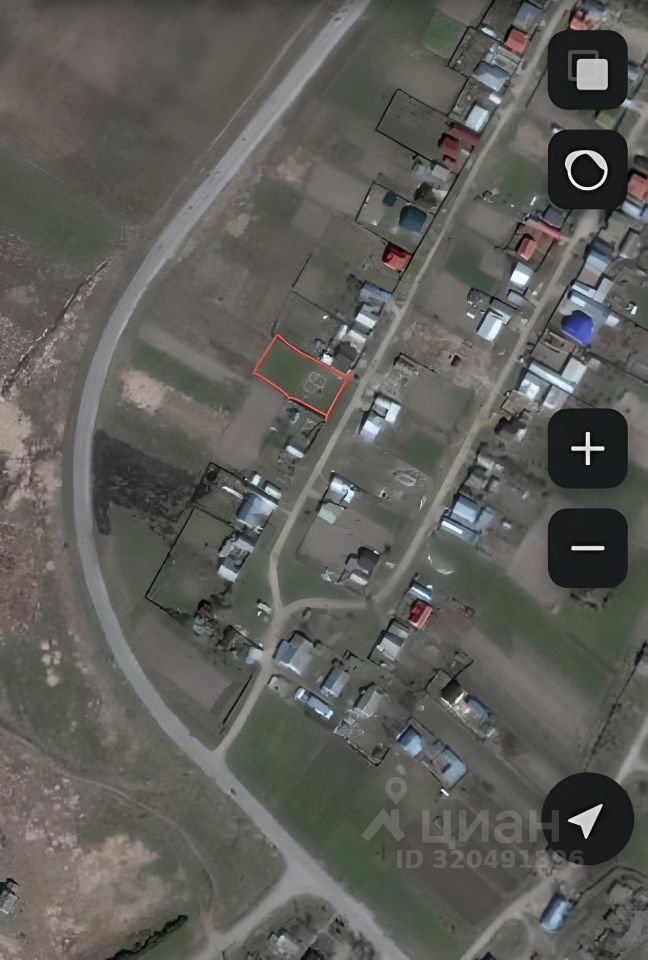The height and width of the screenshot is (960, 648).
Task: Tap the circle area-selection button
Action: pos(587,170)
